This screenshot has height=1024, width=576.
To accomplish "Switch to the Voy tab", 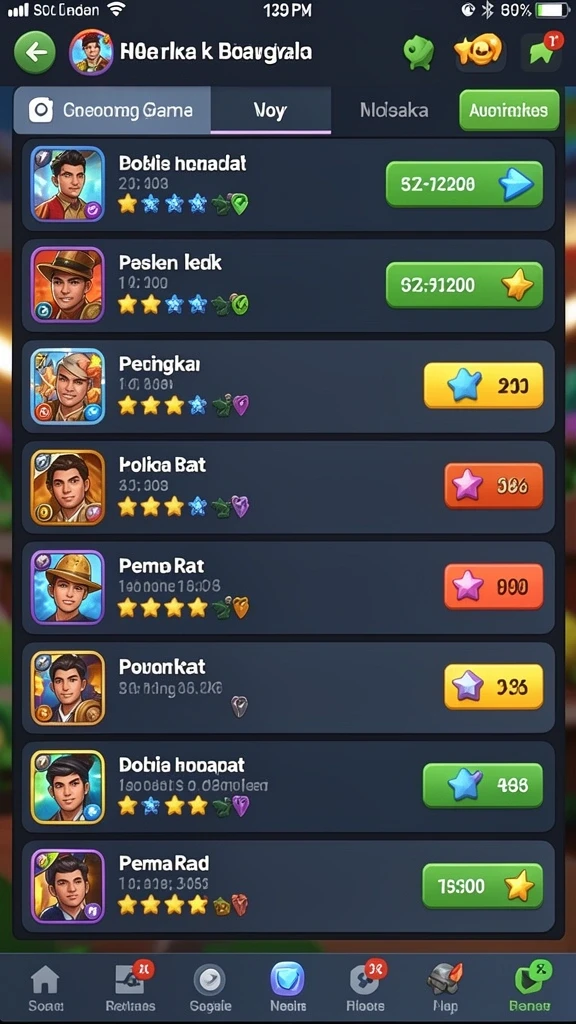I will pos(270,110).
